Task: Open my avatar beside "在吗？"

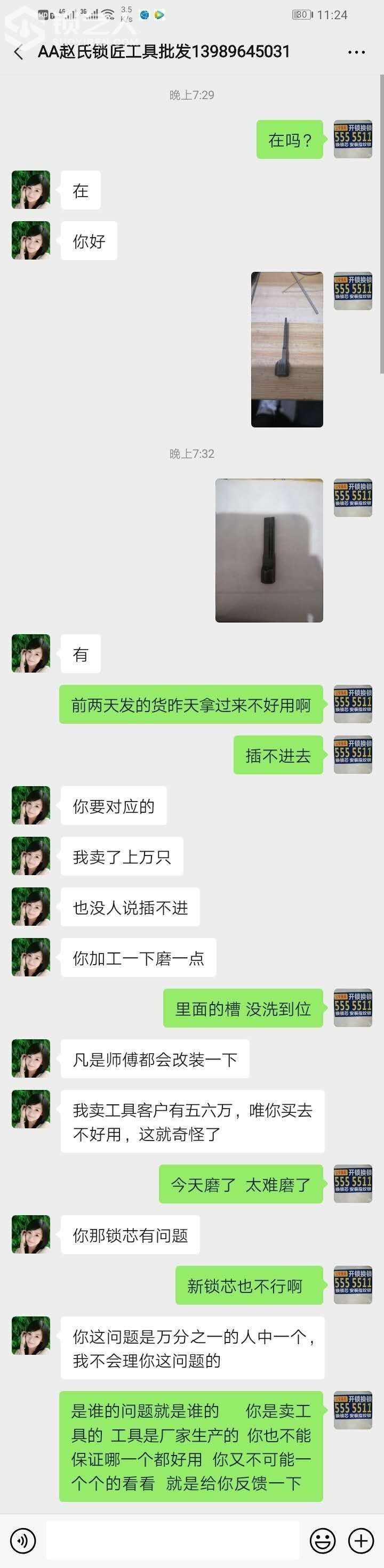Action: click(x=353, y=140)
